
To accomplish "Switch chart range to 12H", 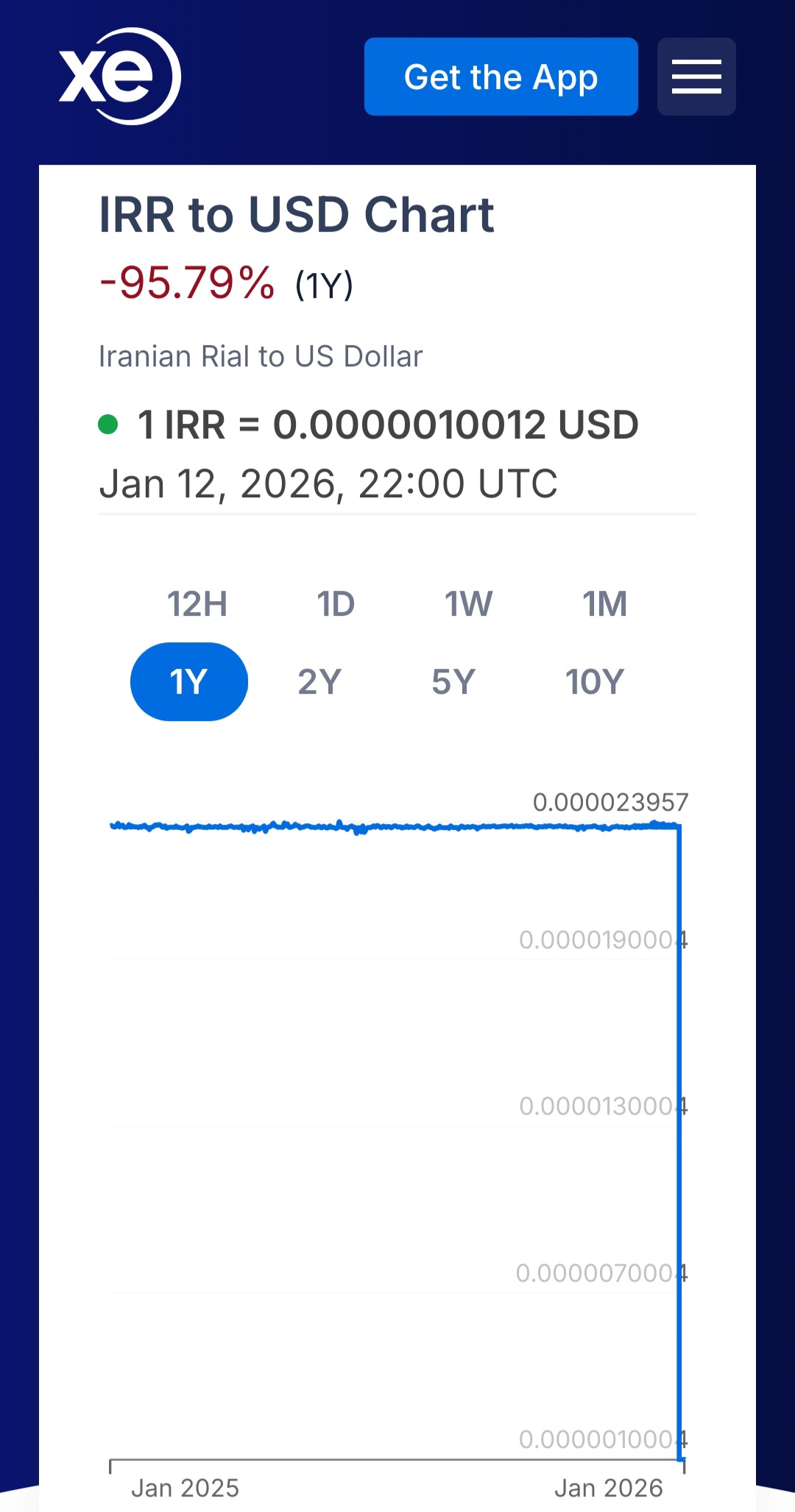I will tap(197, 604).
